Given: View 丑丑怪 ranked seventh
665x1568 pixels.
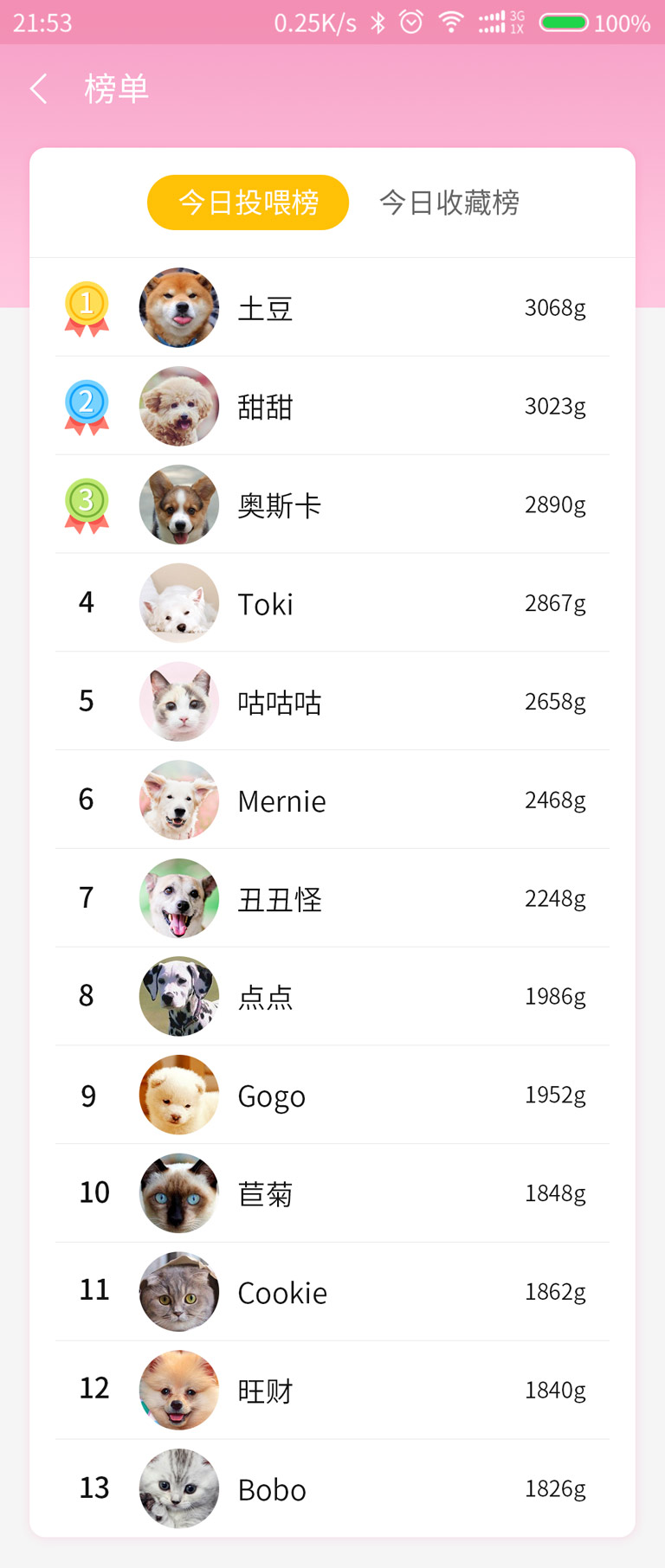Looking at the screenshot, I should tap(332, 899).
